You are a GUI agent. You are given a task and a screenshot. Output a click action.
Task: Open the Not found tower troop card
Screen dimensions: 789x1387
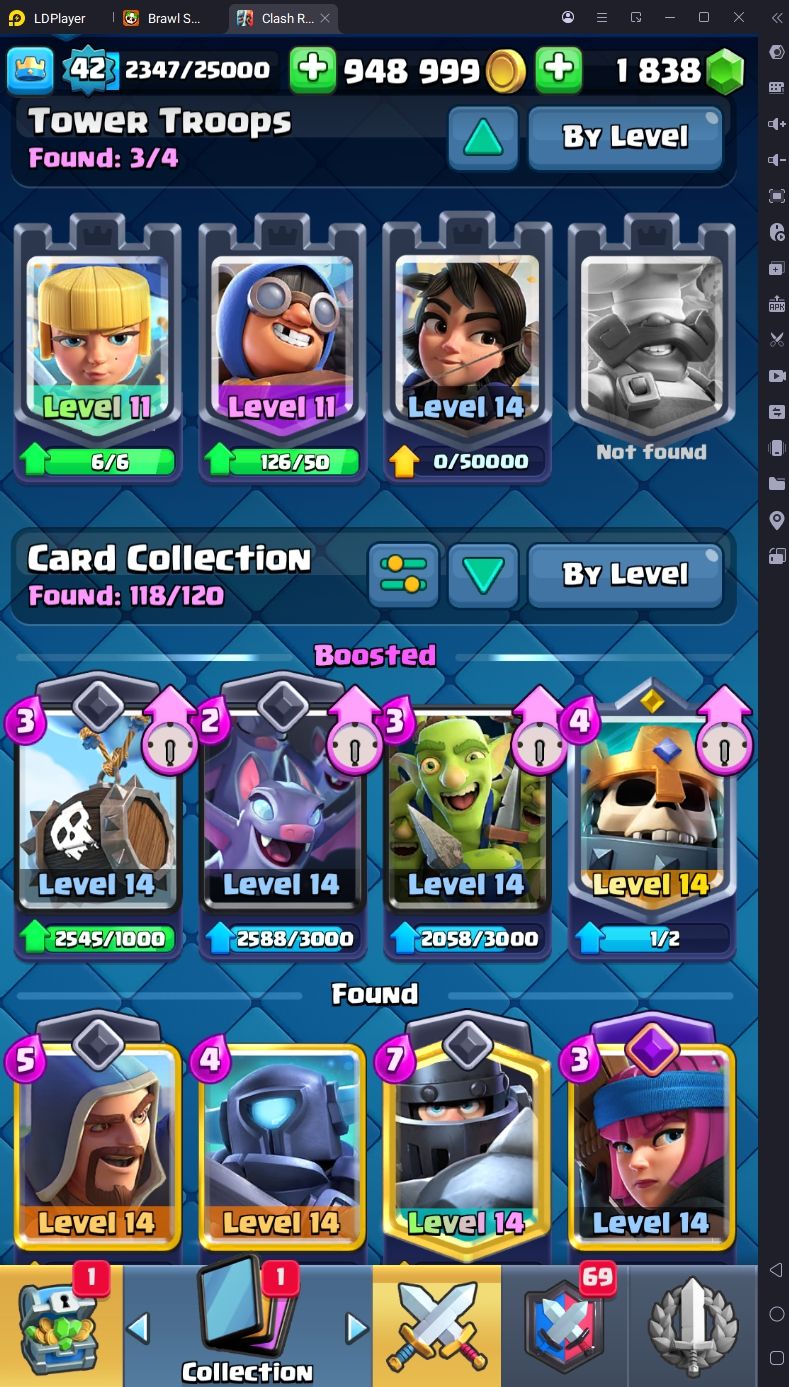pyautogui.click(x=651, y=345)
